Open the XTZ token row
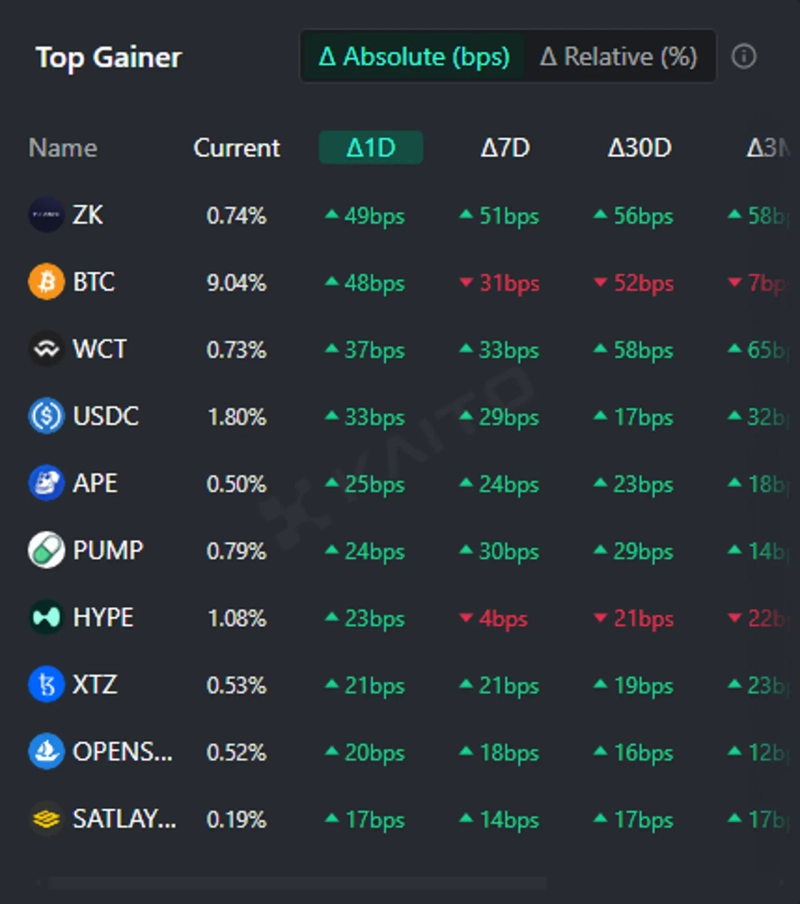Viewport: 800px width, 904px height. (94, 685)
